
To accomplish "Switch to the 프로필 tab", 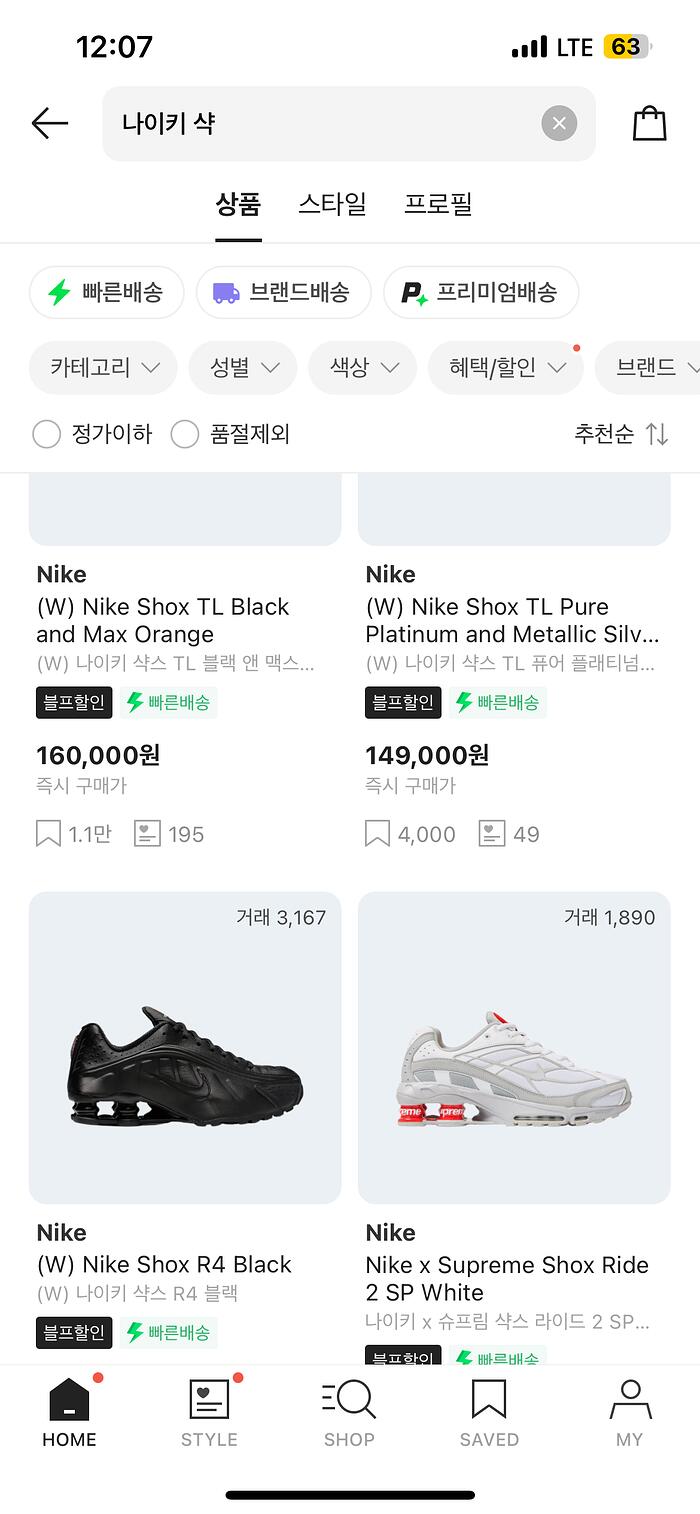I will (437, 205).
